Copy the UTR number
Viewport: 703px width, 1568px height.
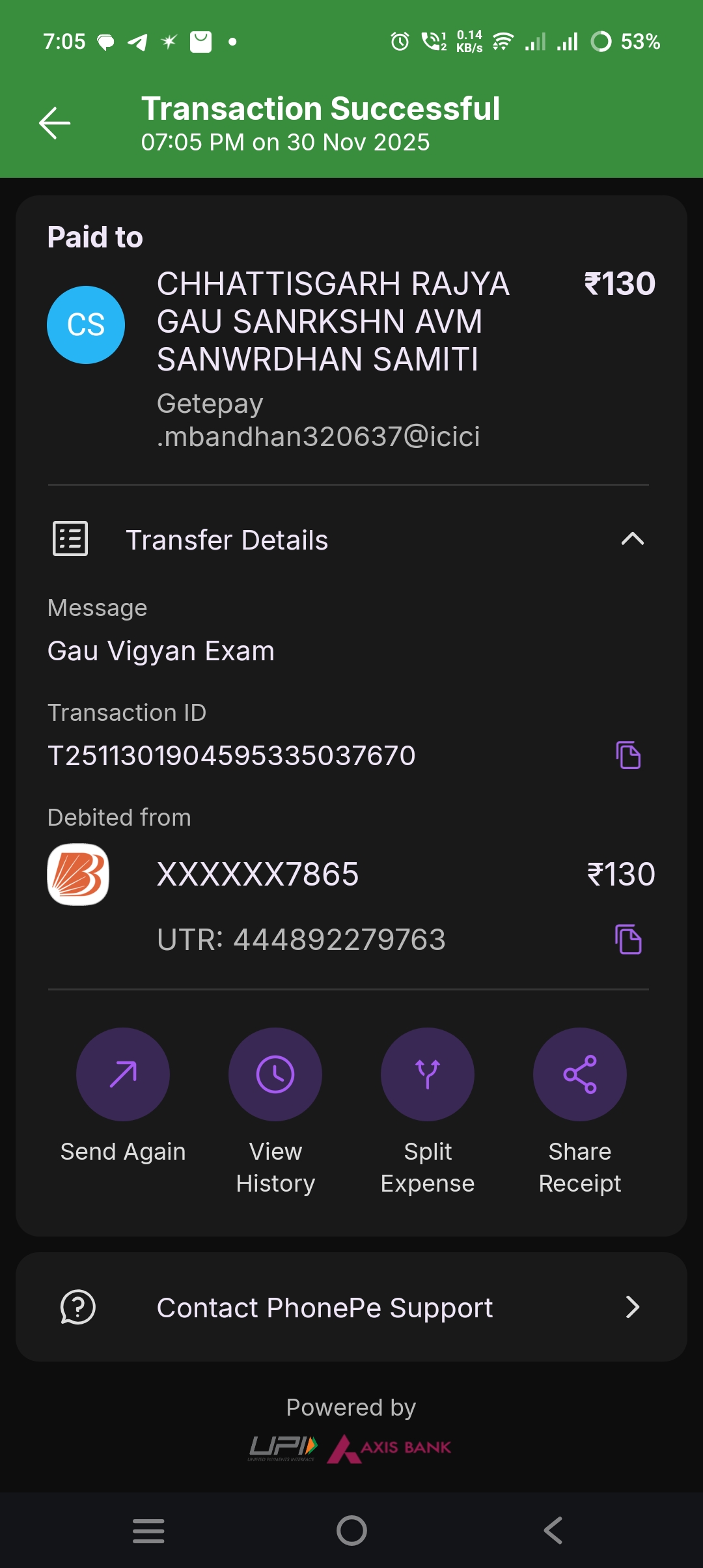tap(628, 939)
